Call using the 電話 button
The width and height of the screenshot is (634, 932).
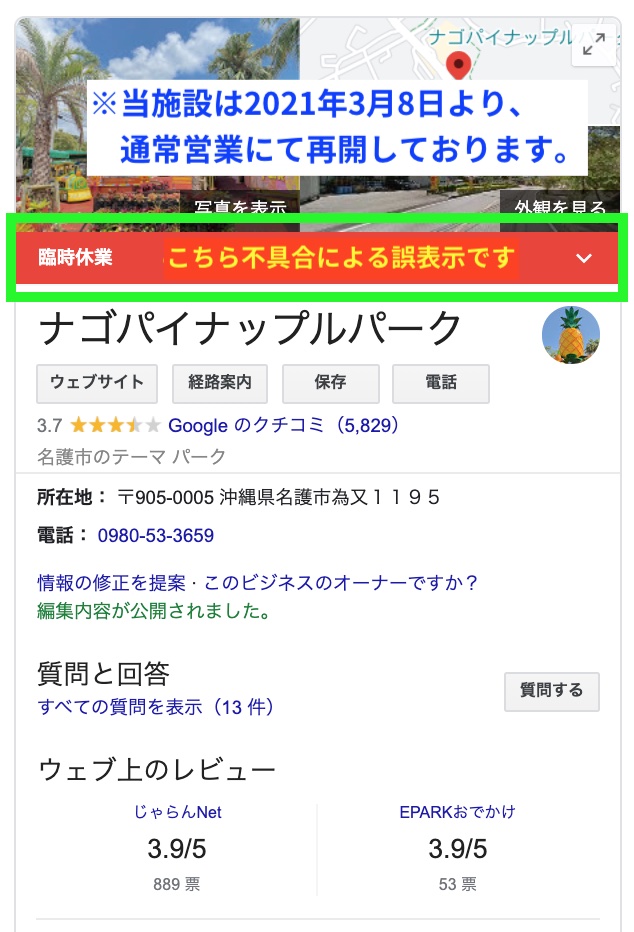click(x=441, y=382)
